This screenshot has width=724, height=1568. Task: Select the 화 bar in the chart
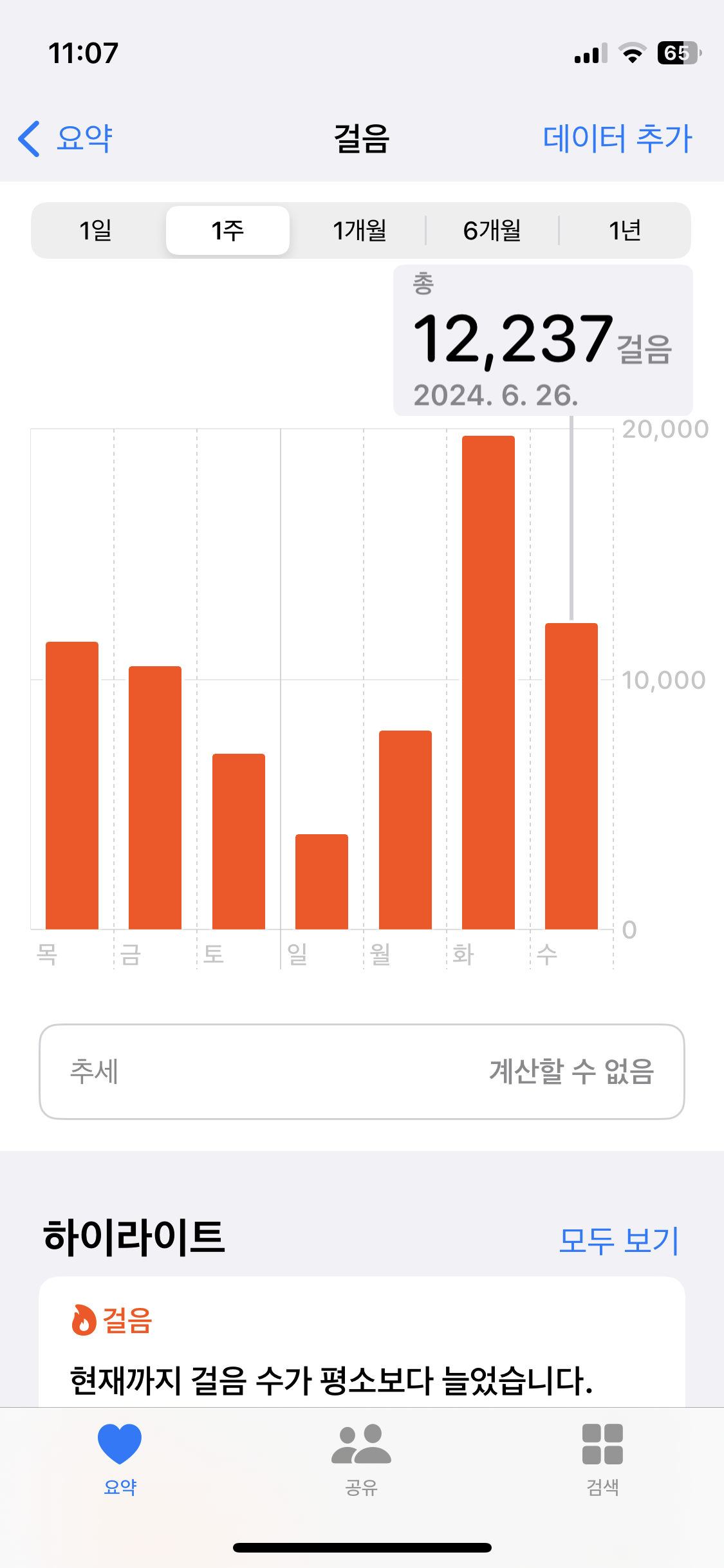(488, 682)
